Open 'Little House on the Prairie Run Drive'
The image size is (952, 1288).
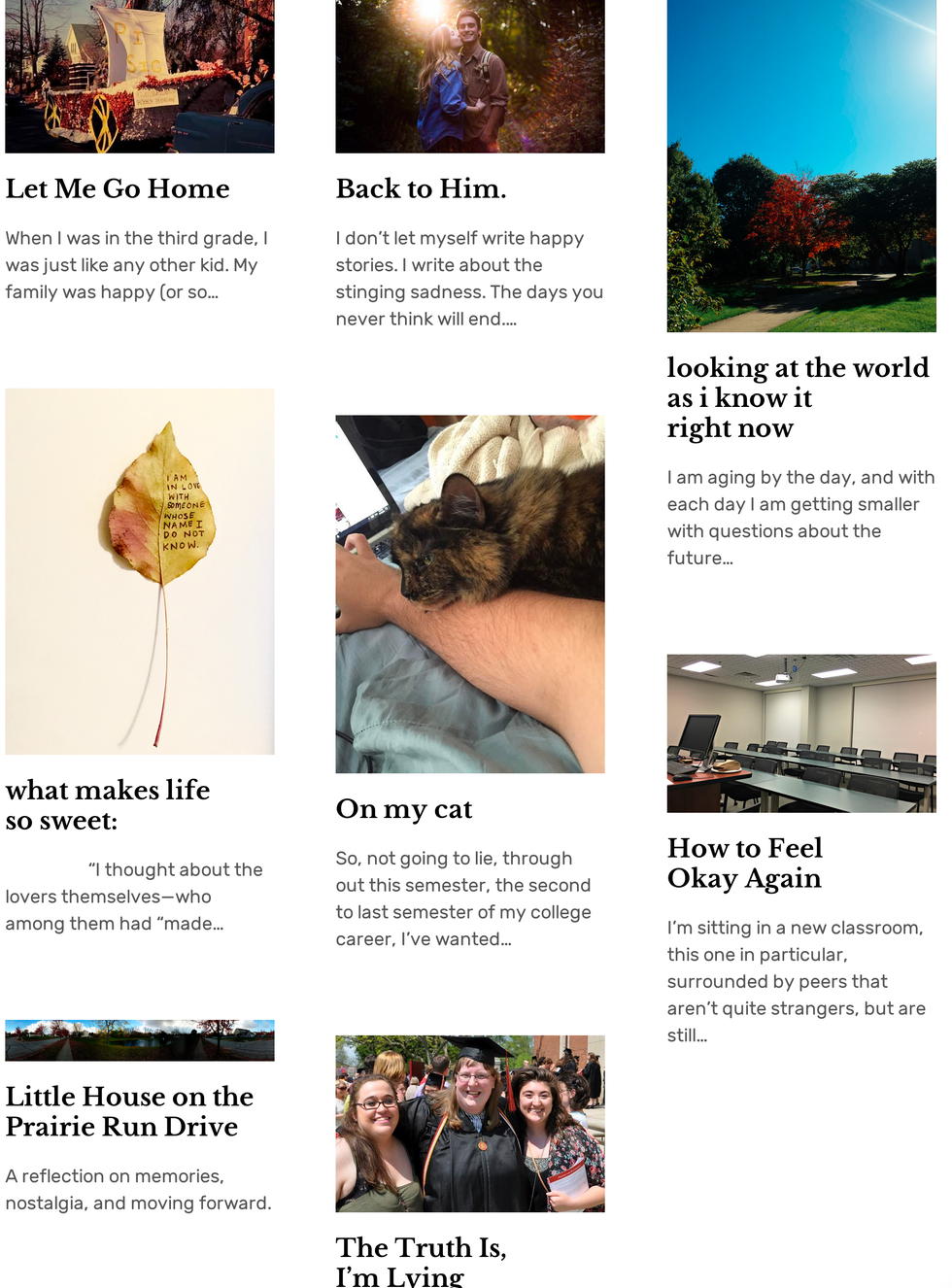pos(129,1111)
